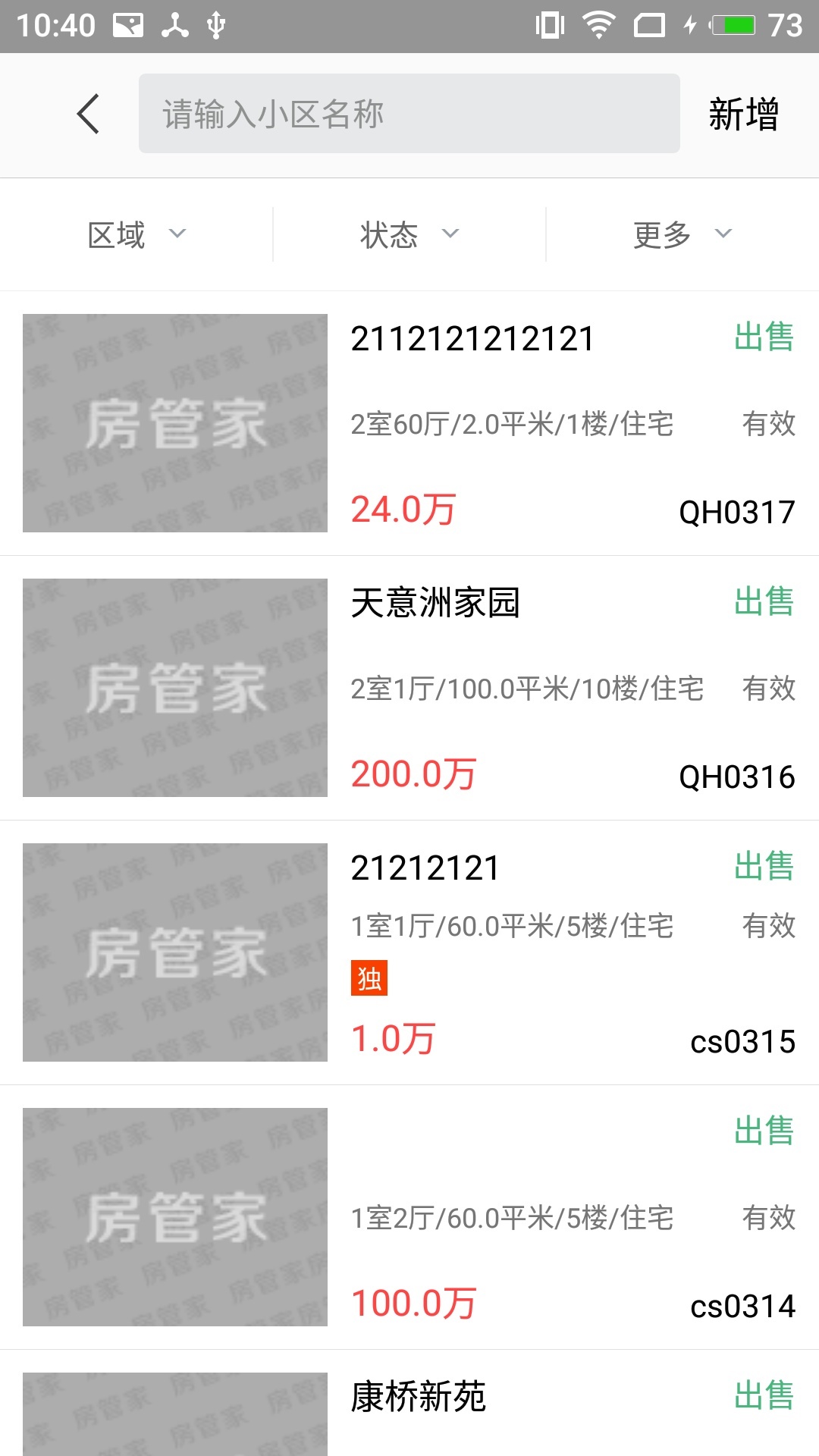Image resolution: width=819 pixels, height=1456 pixels.
Task: Click the 200.0万 price of 天意洲家园
Action: coord(415,775)
